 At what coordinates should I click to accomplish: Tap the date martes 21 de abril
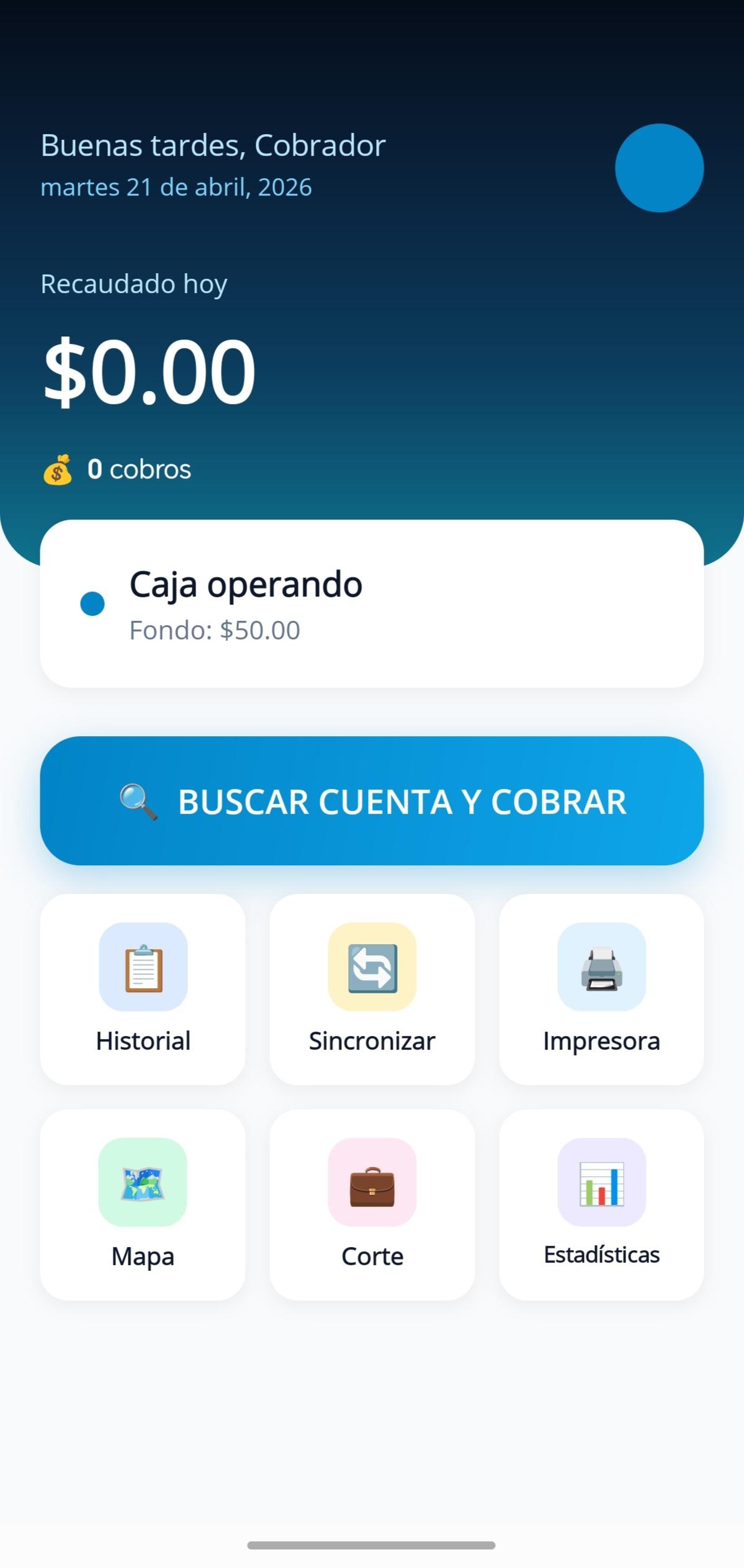[x=176, y=186]
